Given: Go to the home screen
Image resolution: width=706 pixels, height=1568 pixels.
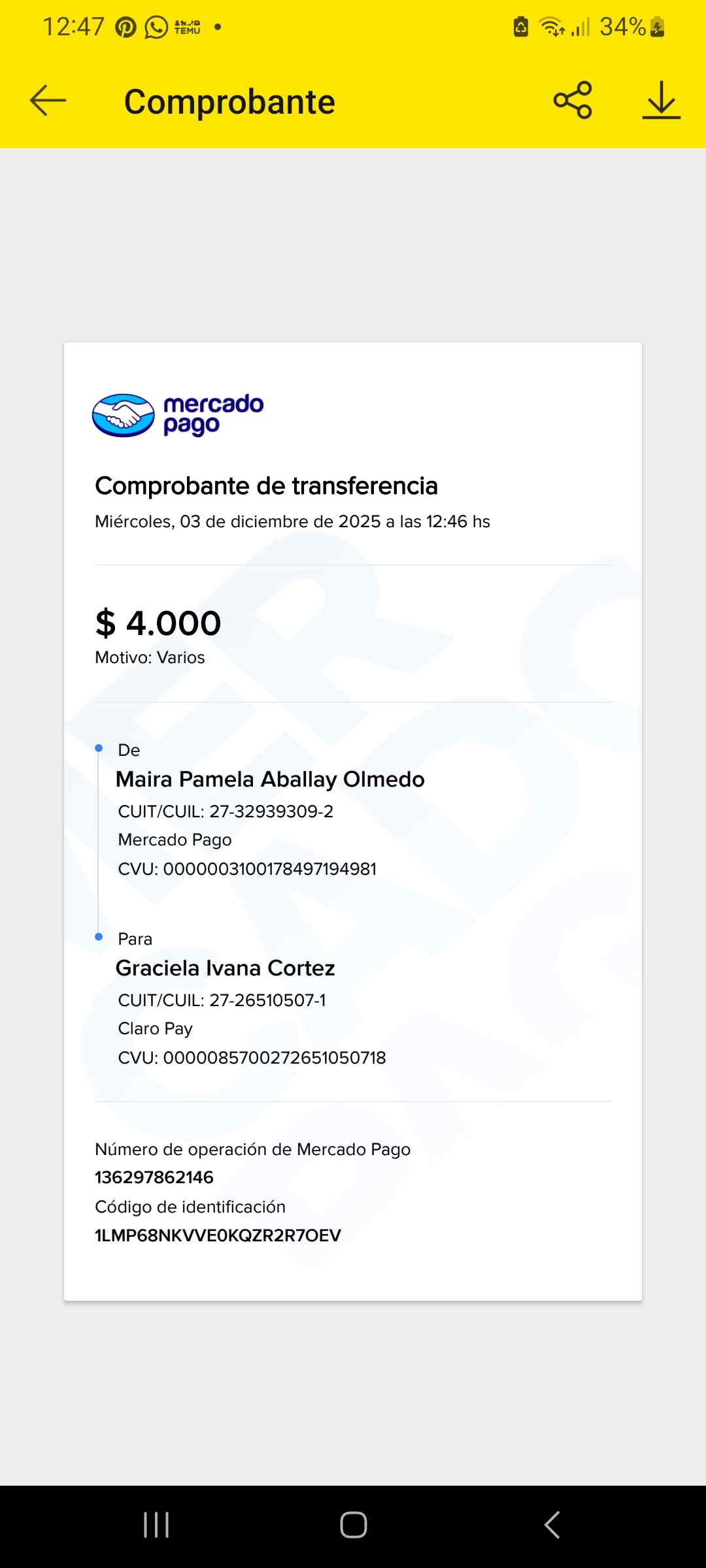Looking at the screenshot, I should pyautogui.click(x=353, y=1525).
